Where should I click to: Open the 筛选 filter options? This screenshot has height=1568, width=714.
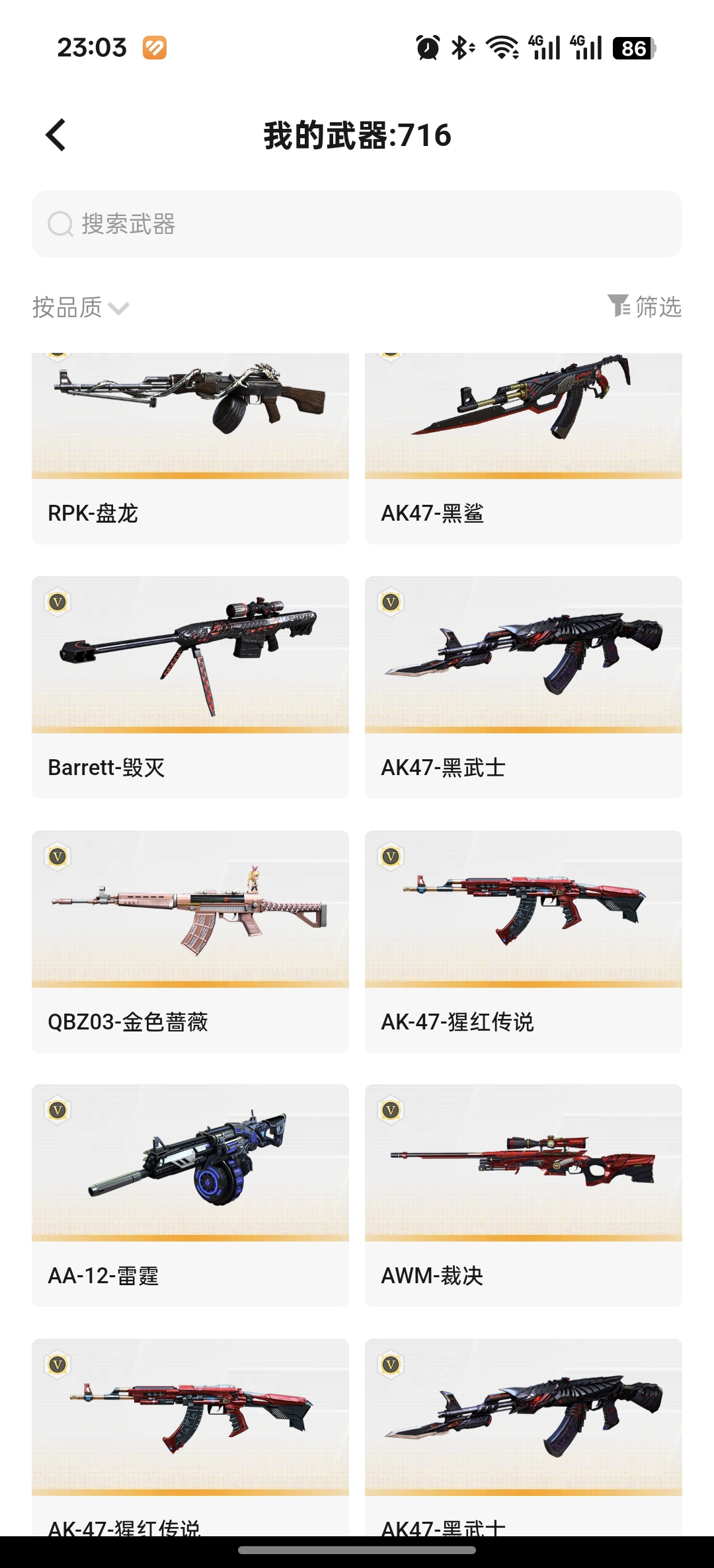click(645, 307)
